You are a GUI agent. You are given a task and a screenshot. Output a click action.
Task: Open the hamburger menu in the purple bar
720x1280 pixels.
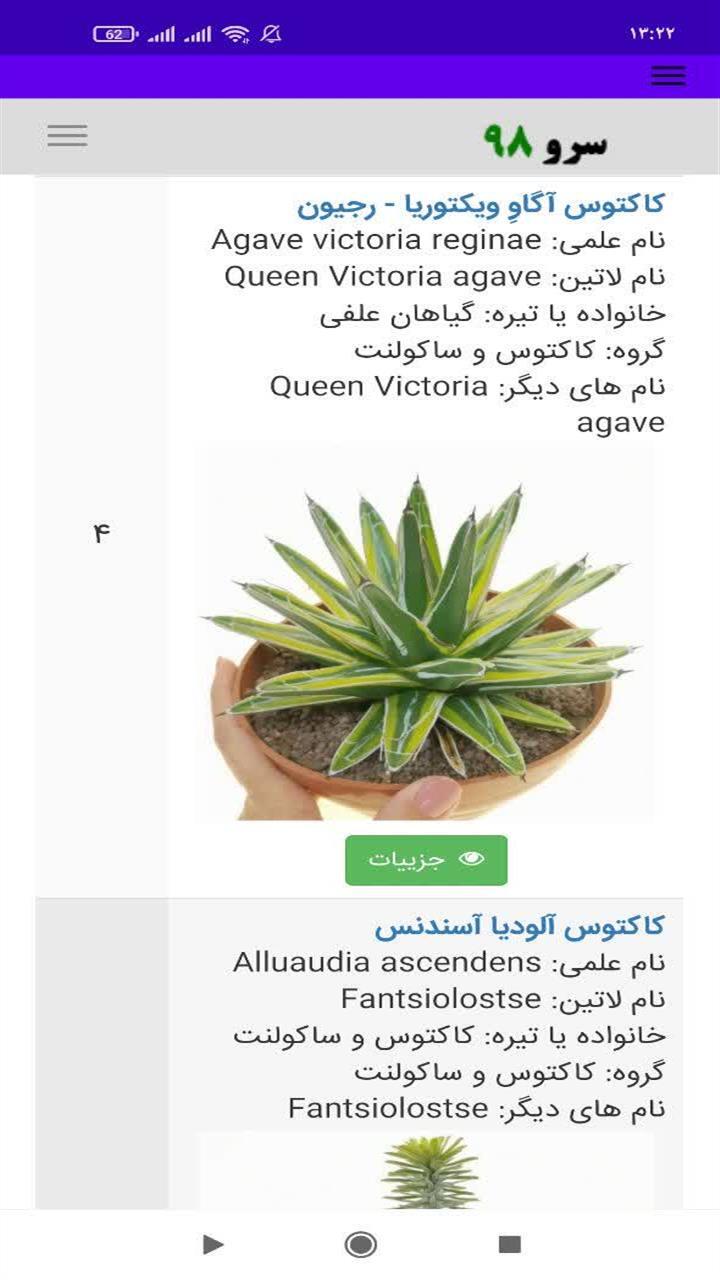668,76
